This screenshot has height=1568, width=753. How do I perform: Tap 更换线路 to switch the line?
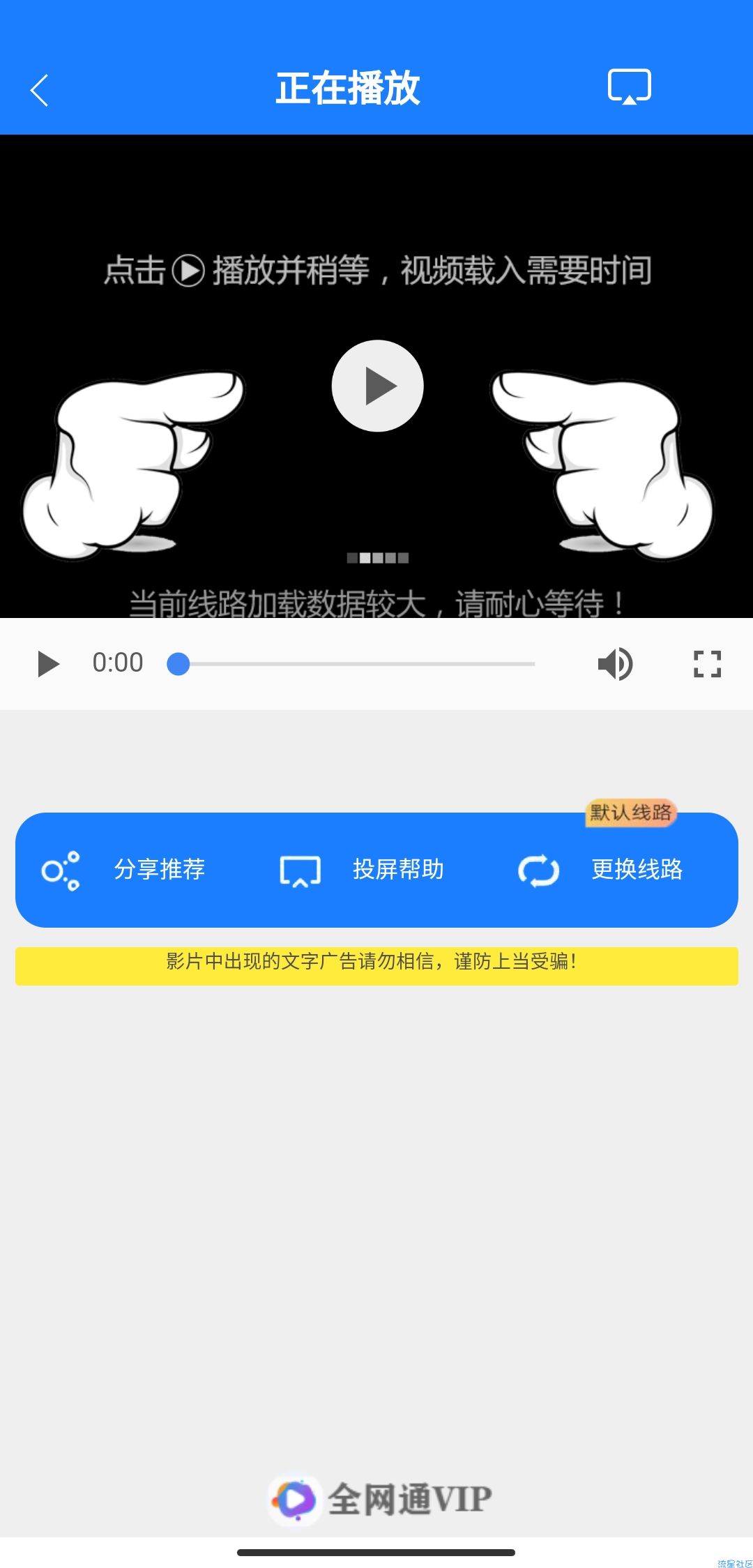pyautogui.click(x=601, y=870)
